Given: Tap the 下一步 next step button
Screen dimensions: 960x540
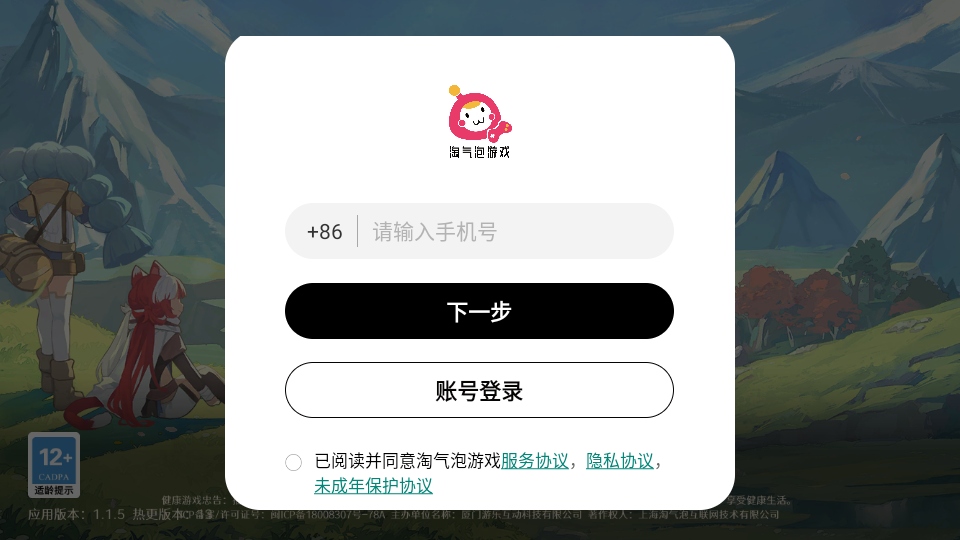Looking at the screenshot, I should point(479,311).
